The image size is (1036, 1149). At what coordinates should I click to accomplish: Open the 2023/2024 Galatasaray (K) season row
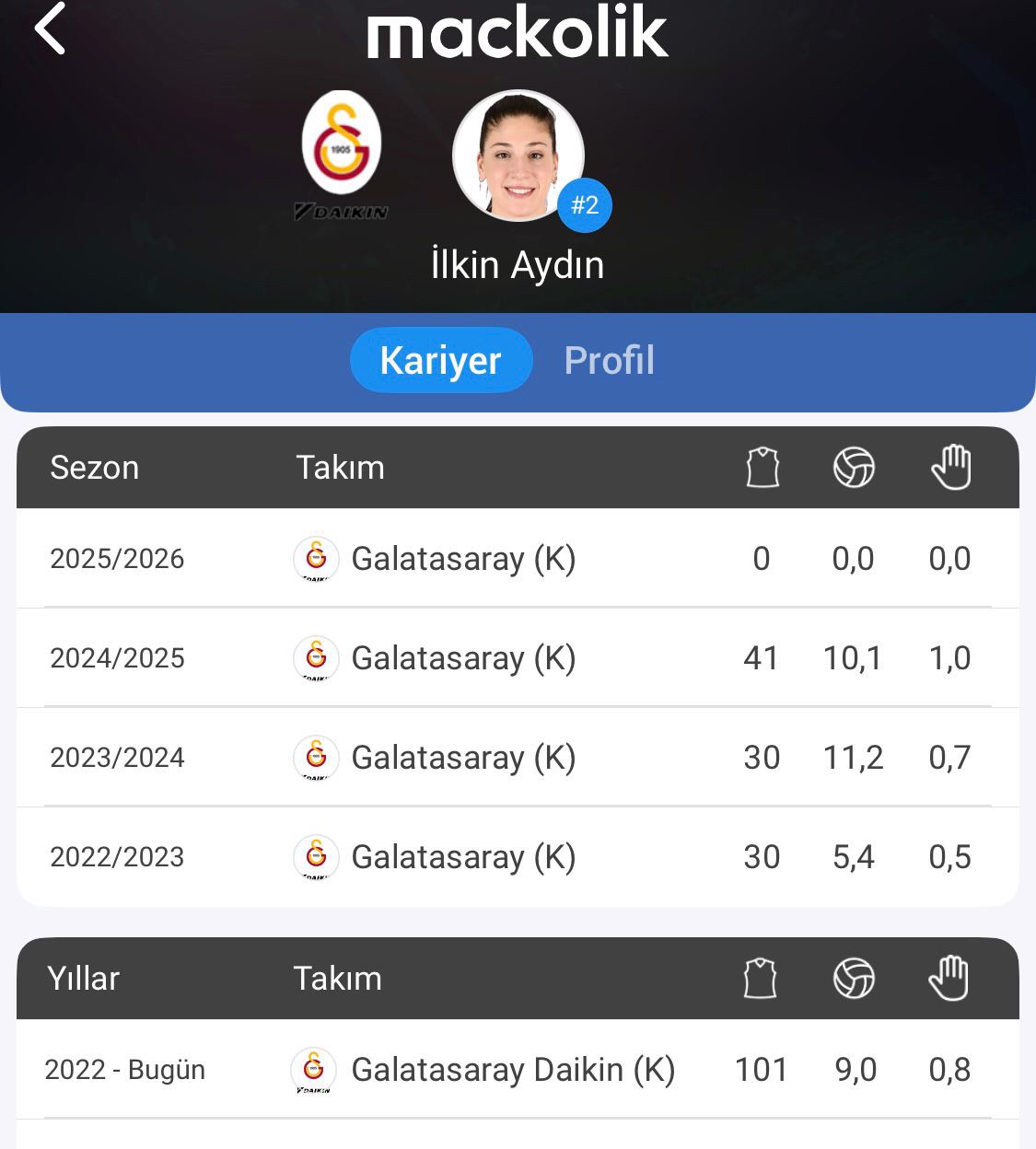518,758
